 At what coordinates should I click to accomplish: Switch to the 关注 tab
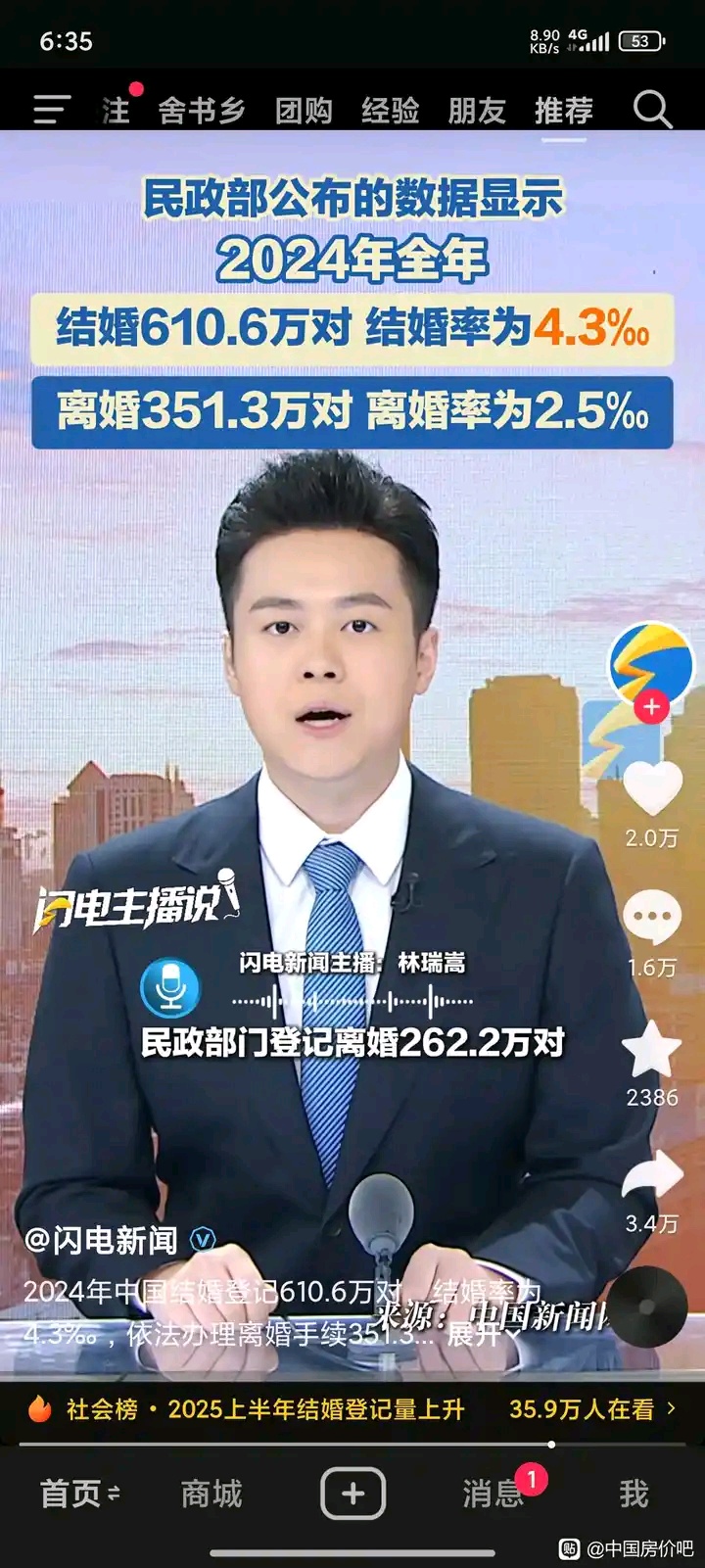point(117,110)
